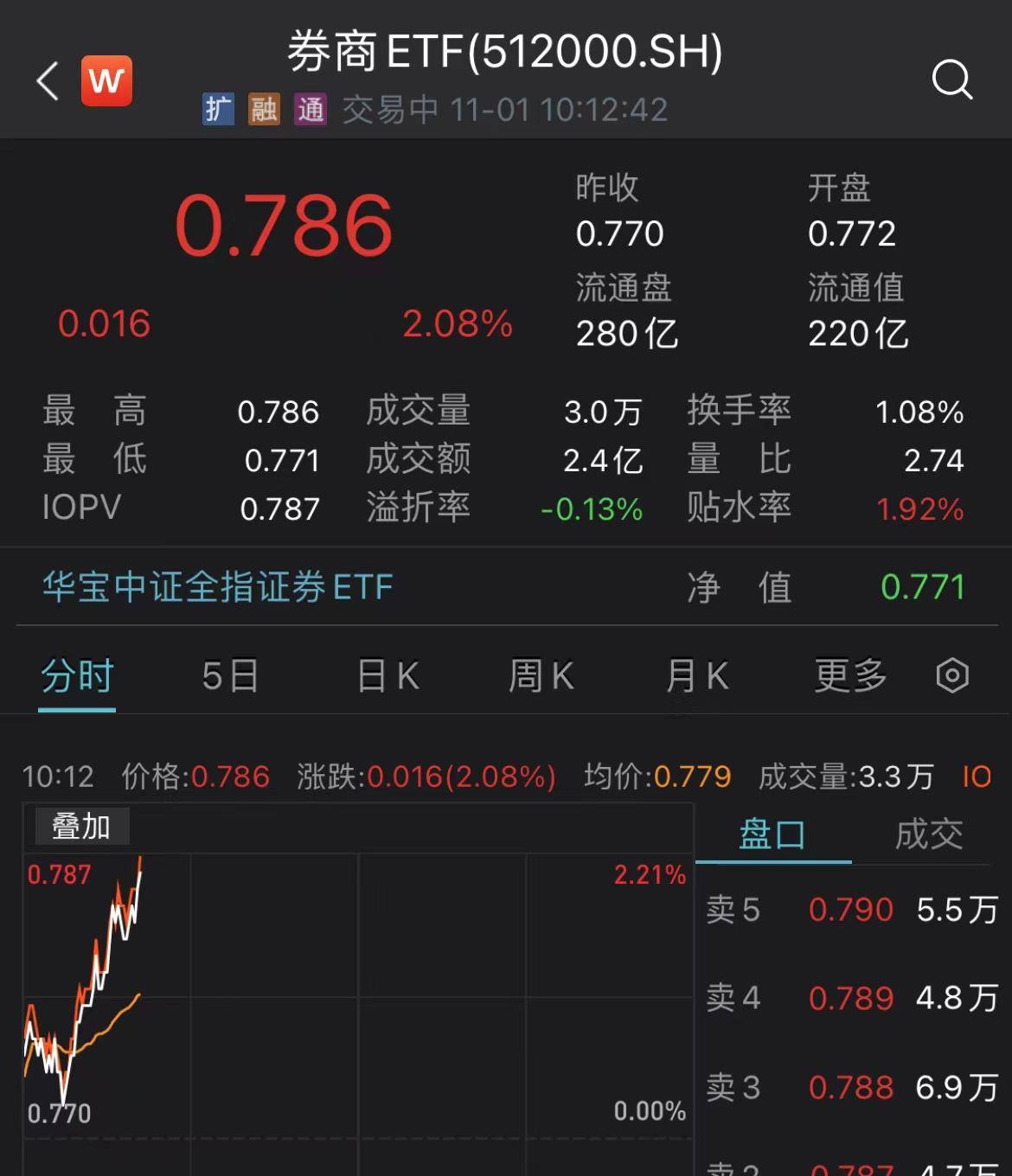Tap the 融 financing badge icon

pos(264,110)
